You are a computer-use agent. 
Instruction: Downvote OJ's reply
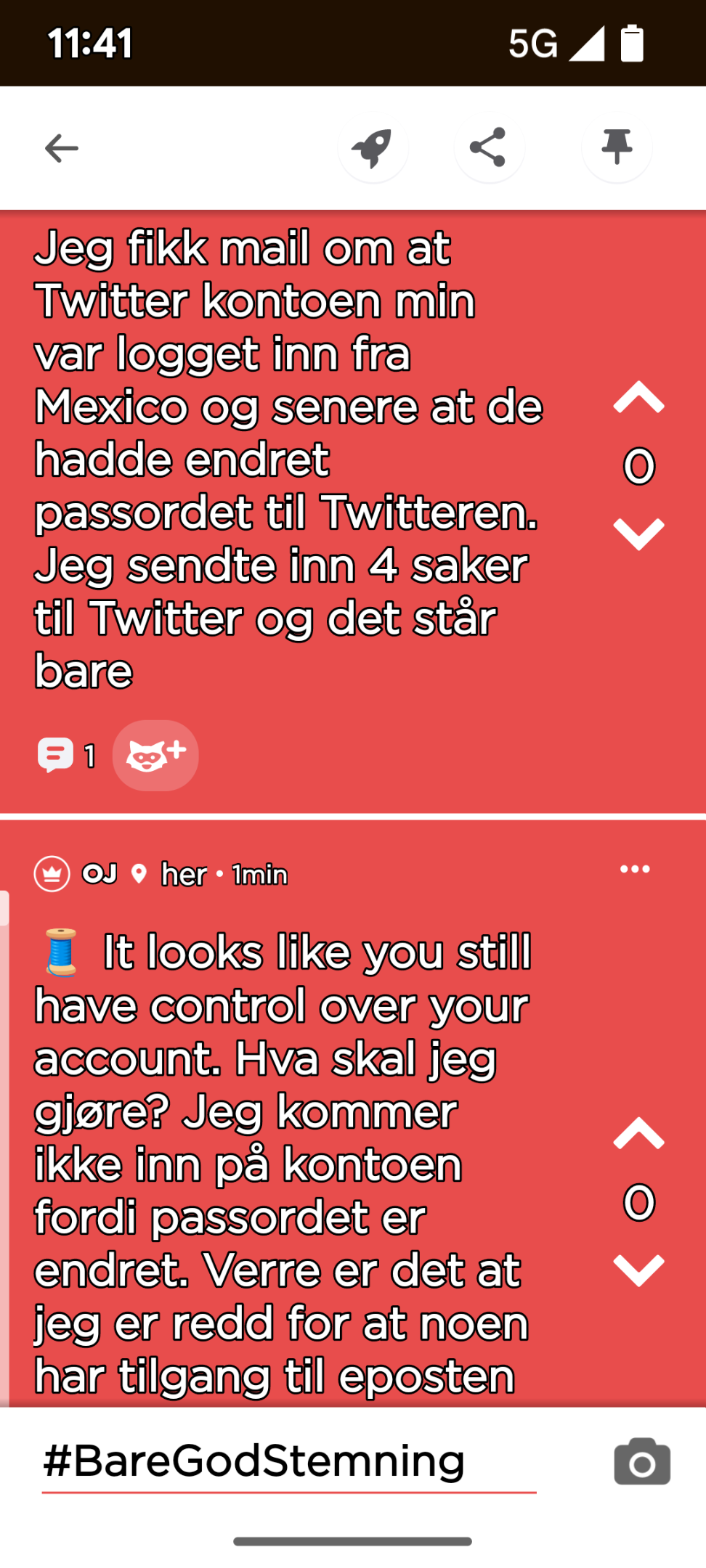click(x=639, y=1270)
